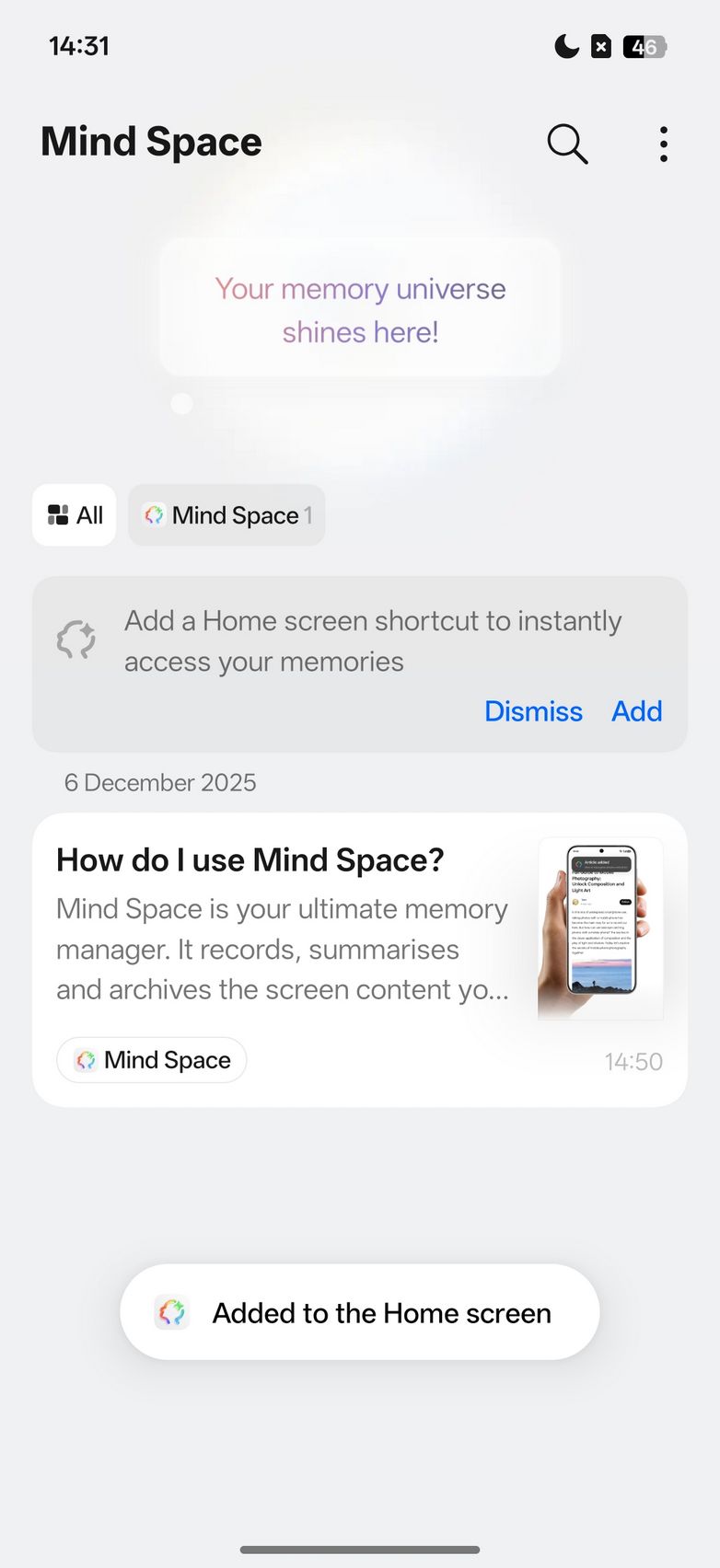Dismiss the Home screen shortcut suggestion
Screen dimensions: 720x1568
coord(533,711)
